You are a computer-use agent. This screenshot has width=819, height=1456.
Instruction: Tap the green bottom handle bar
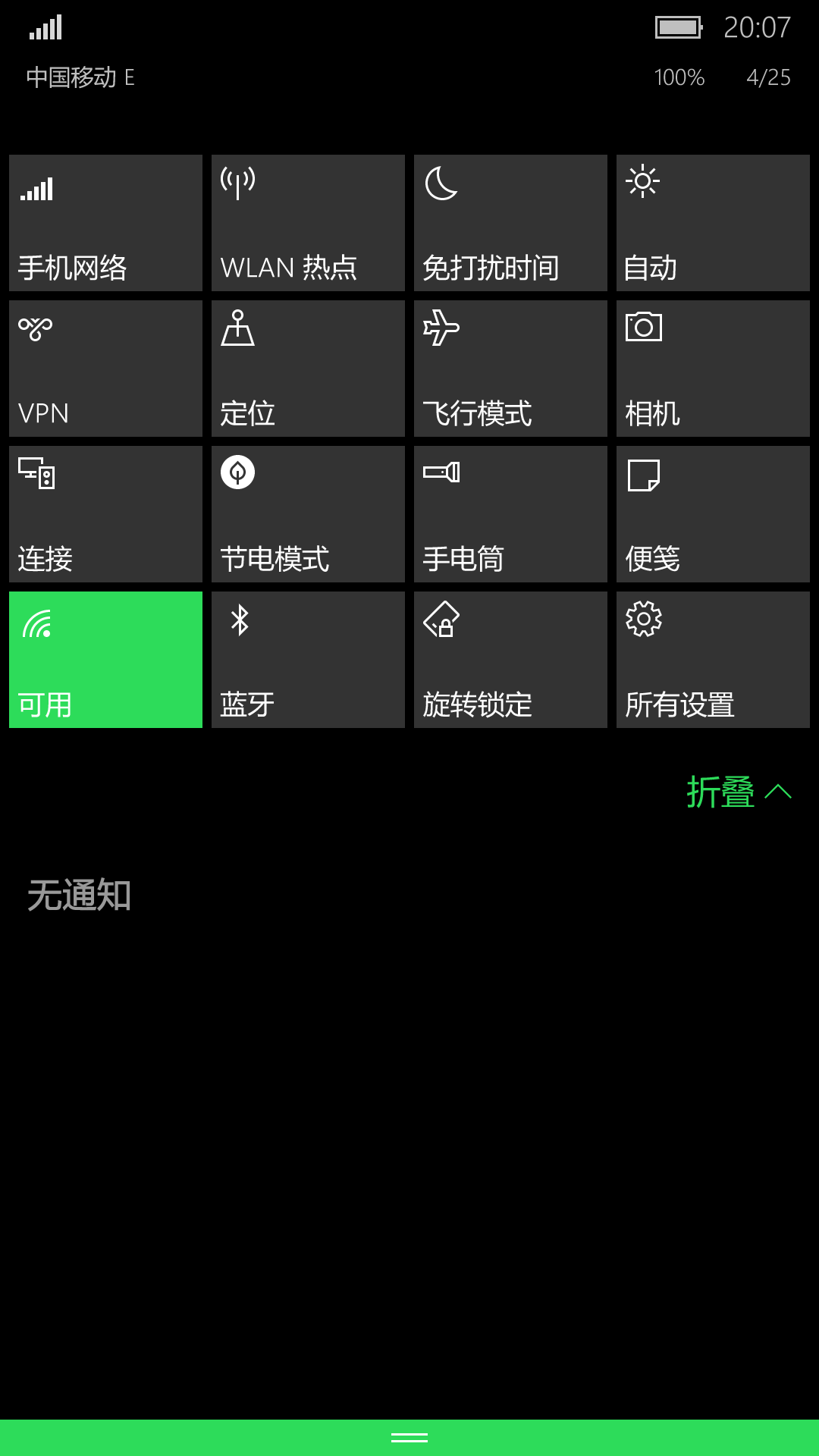point(409,1437)
